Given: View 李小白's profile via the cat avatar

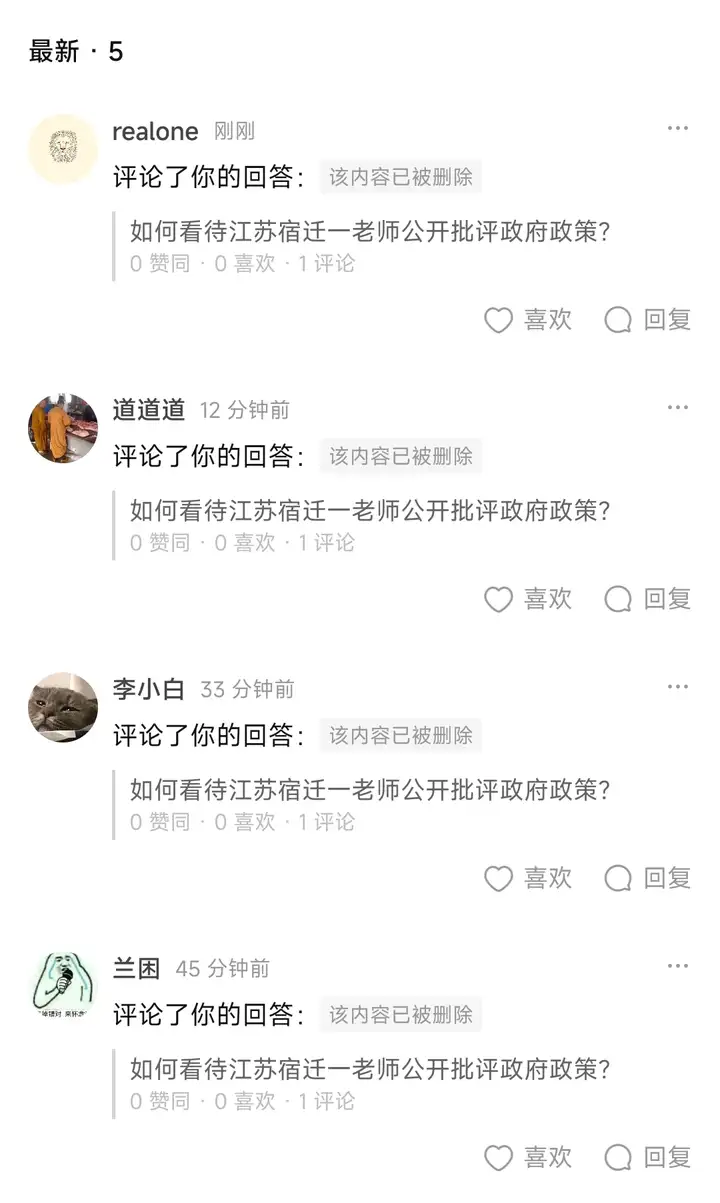Looking at the screenshot, I should coord(63,707).
